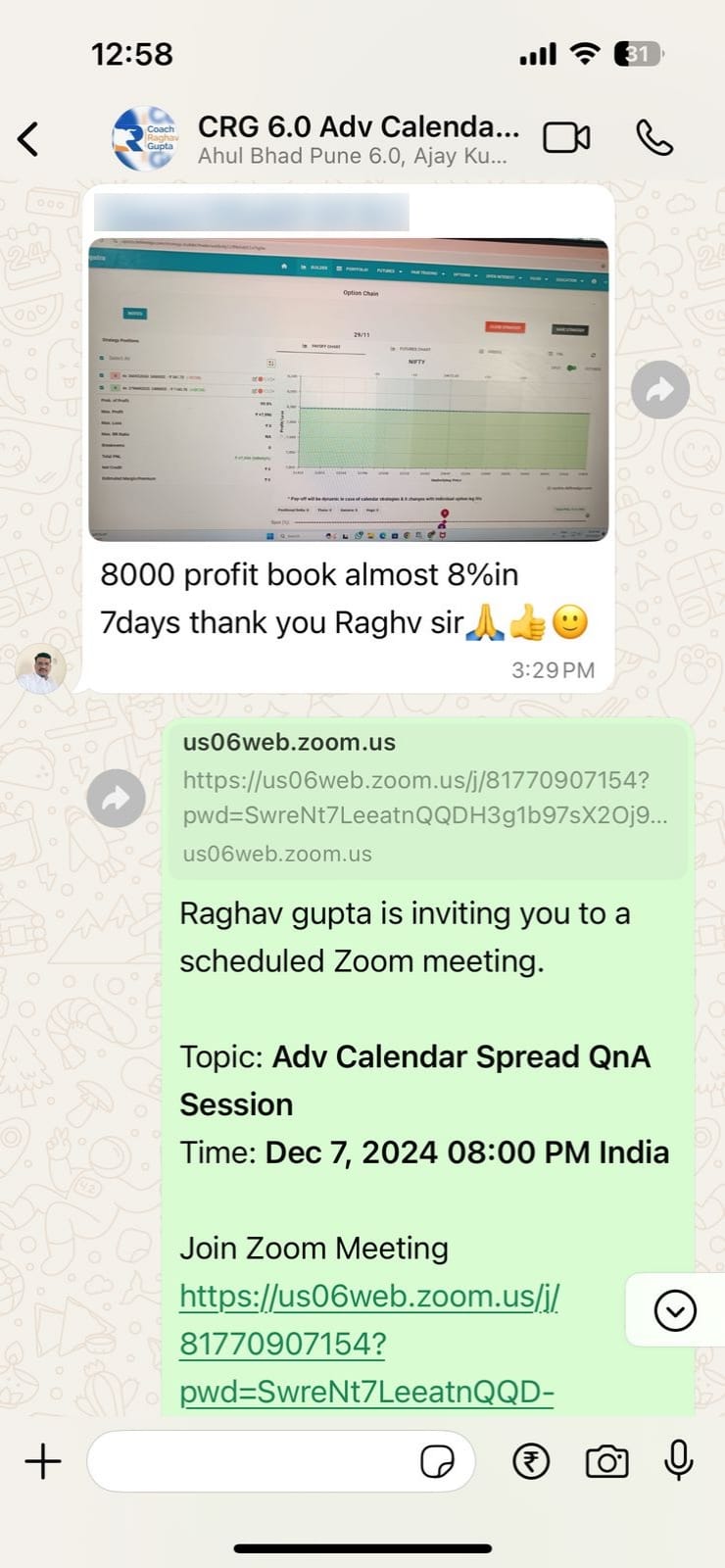
Task: Tap the microphone to record voice
Action: point(678,1461)
